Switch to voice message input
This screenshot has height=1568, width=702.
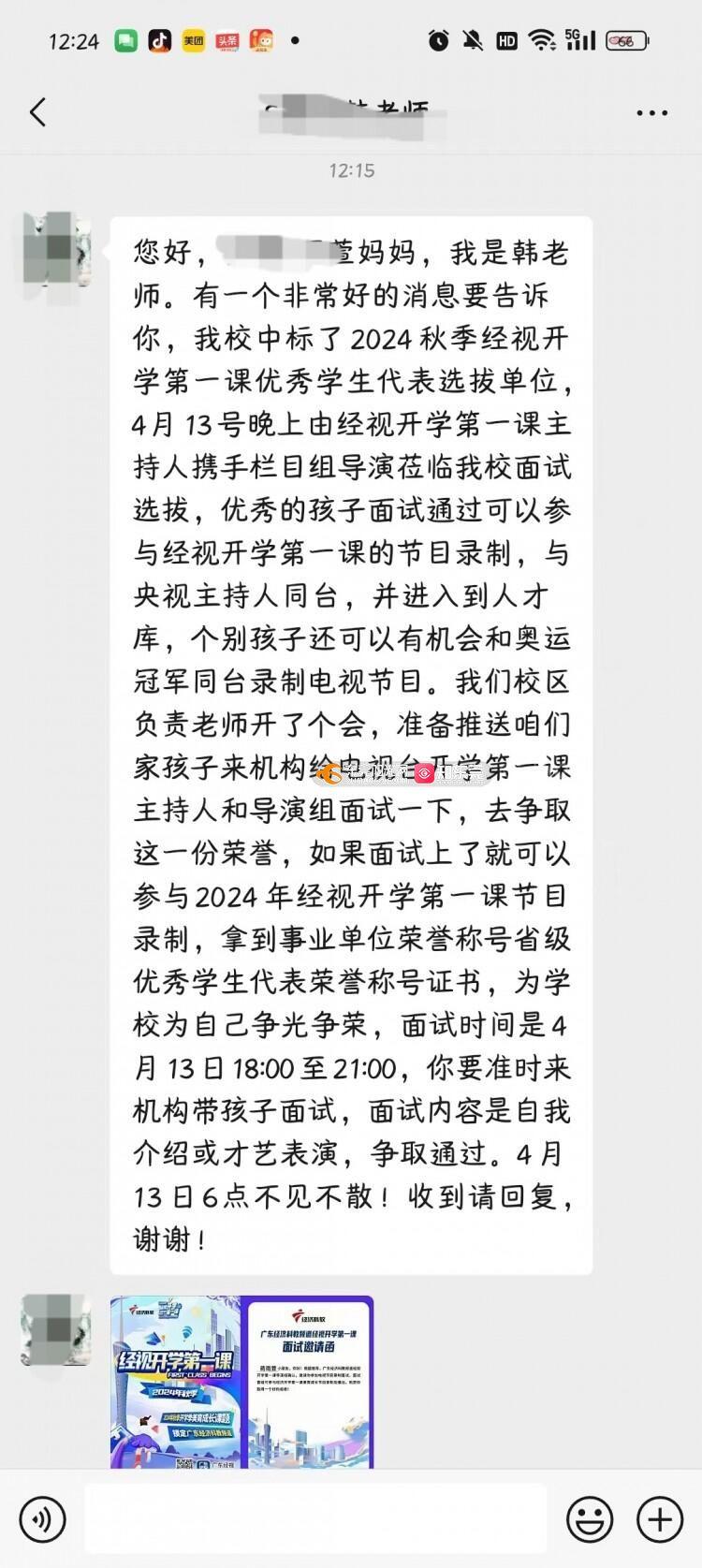(42, 1518)
